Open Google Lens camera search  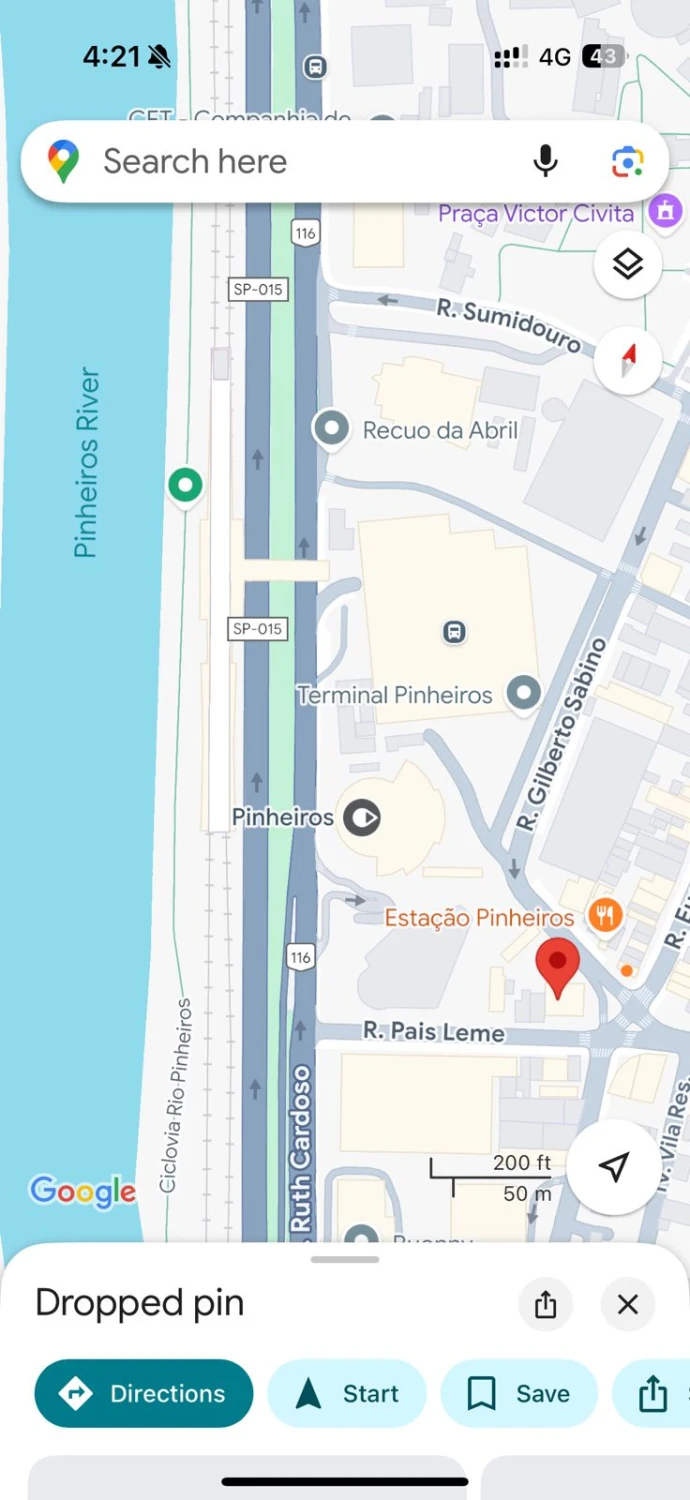click(627, 162)
